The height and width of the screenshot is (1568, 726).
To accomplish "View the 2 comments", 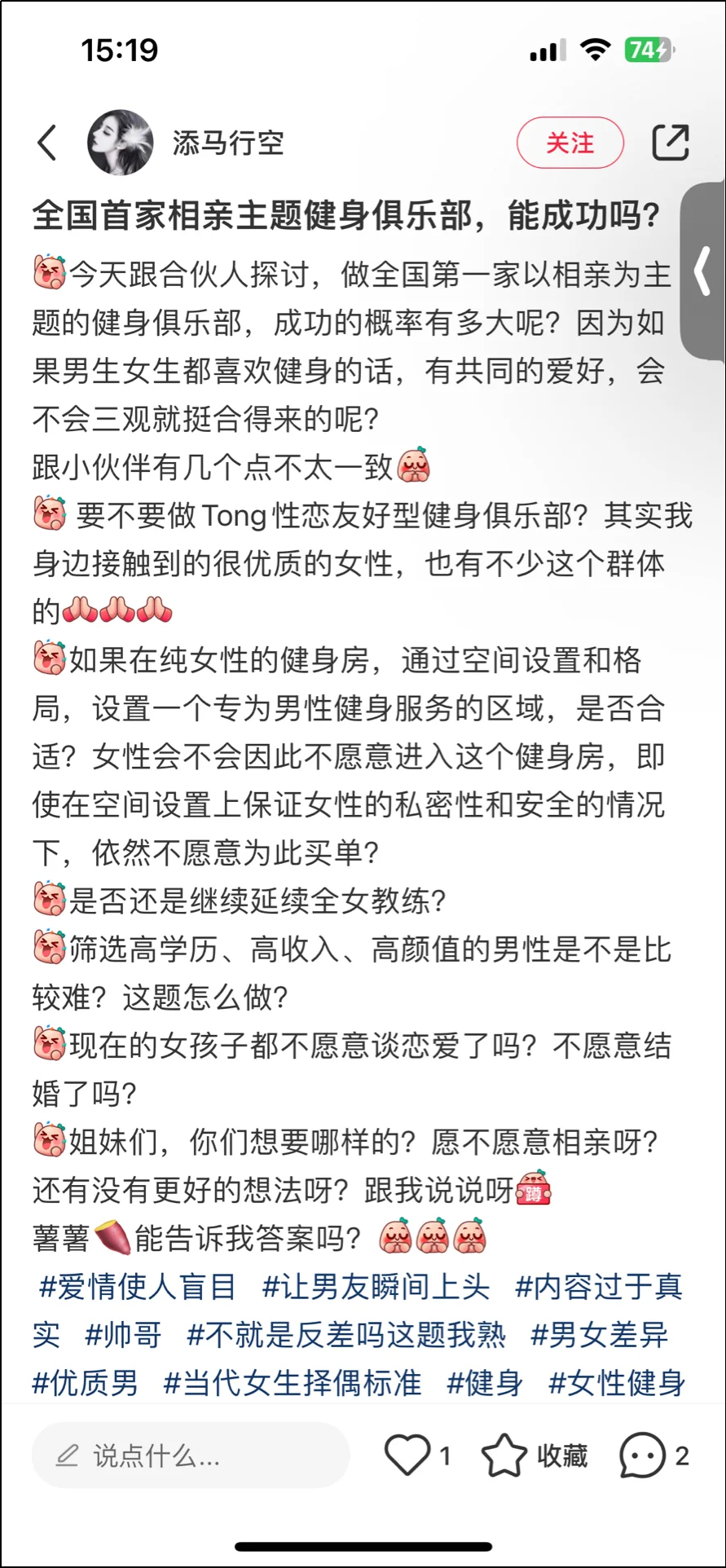I will (654, 1456).
